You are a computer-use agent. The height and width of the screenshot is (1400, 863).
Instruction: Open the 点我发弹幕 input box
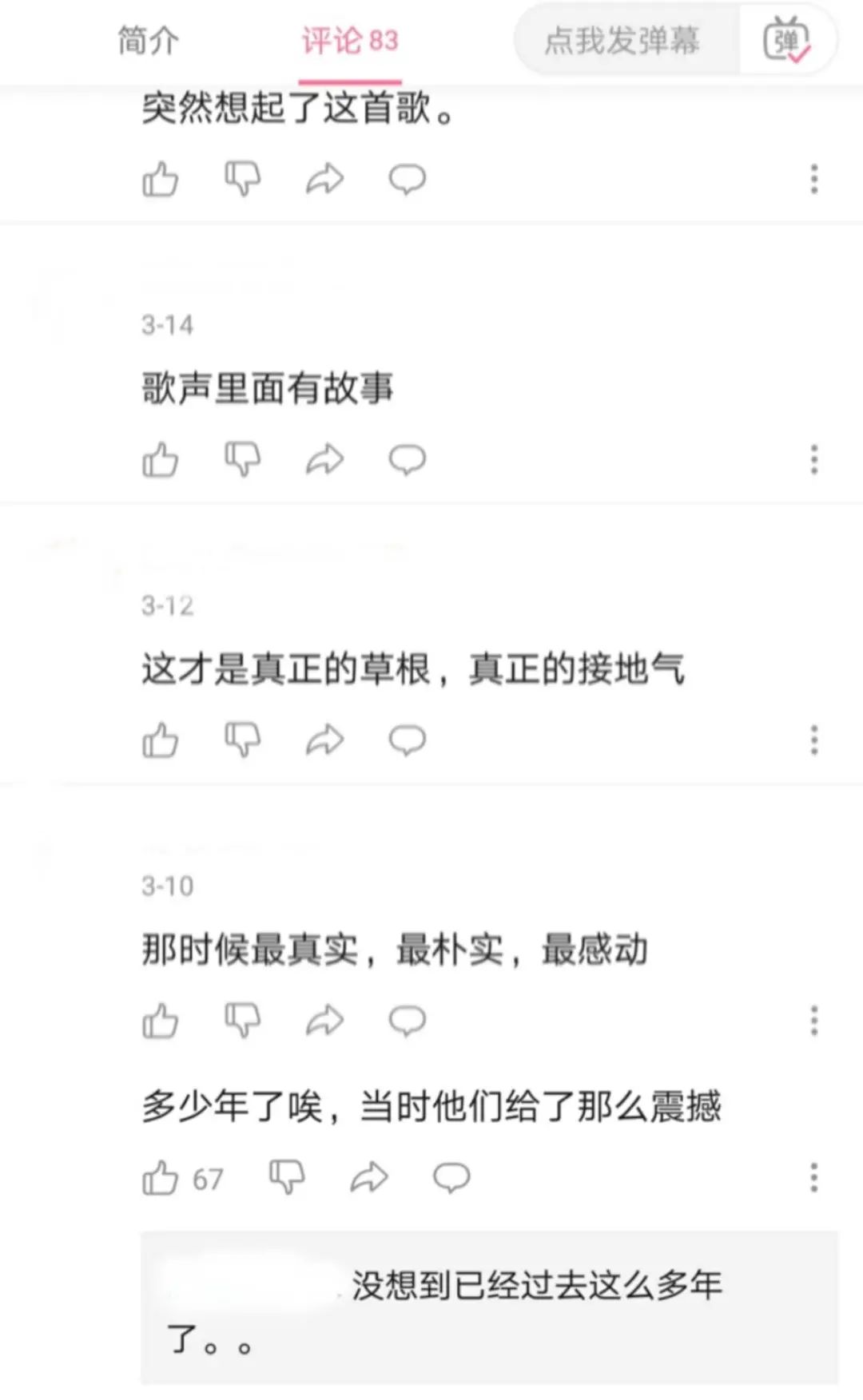622,40
